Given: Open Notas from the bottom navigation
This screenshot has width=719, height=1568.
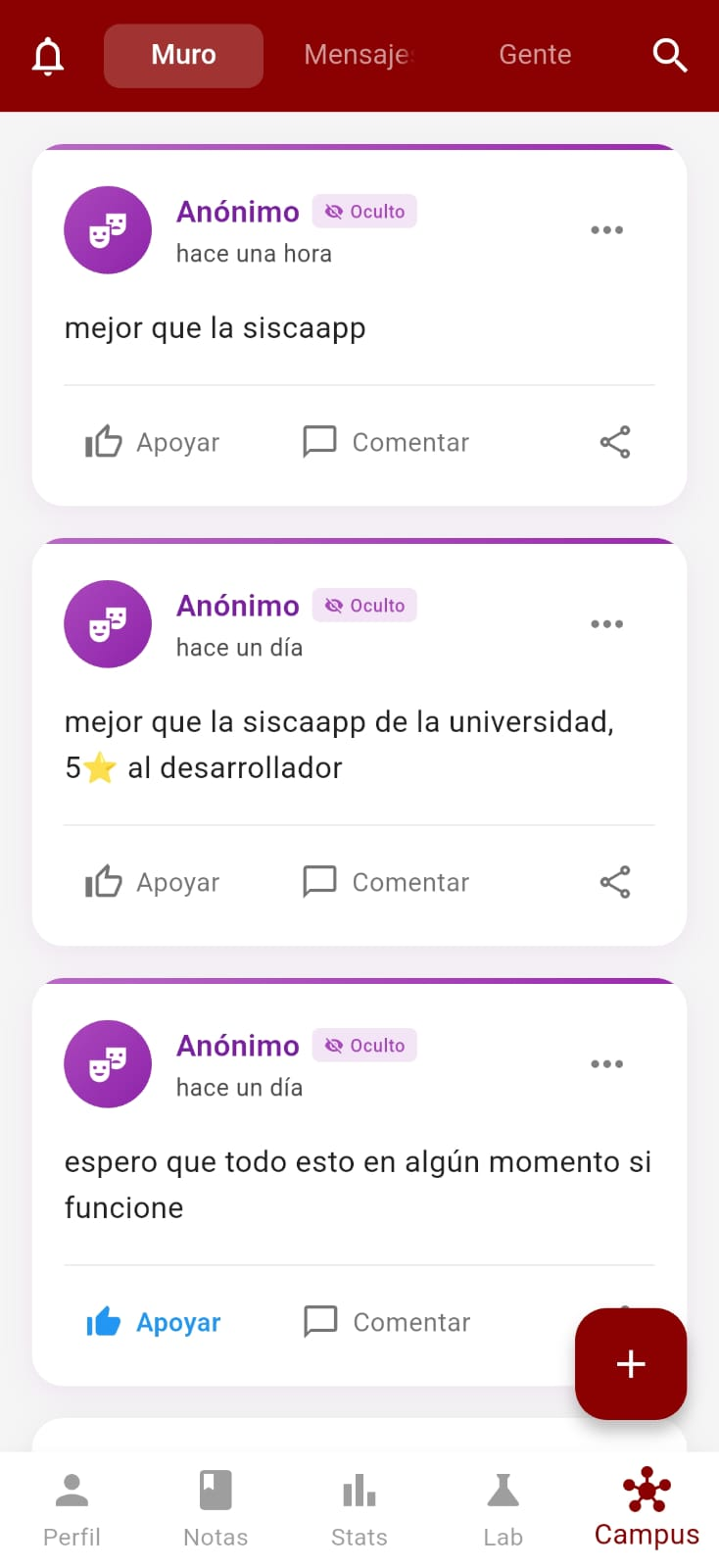Looking at the screenshot, I should click(x=215, y=1490).
